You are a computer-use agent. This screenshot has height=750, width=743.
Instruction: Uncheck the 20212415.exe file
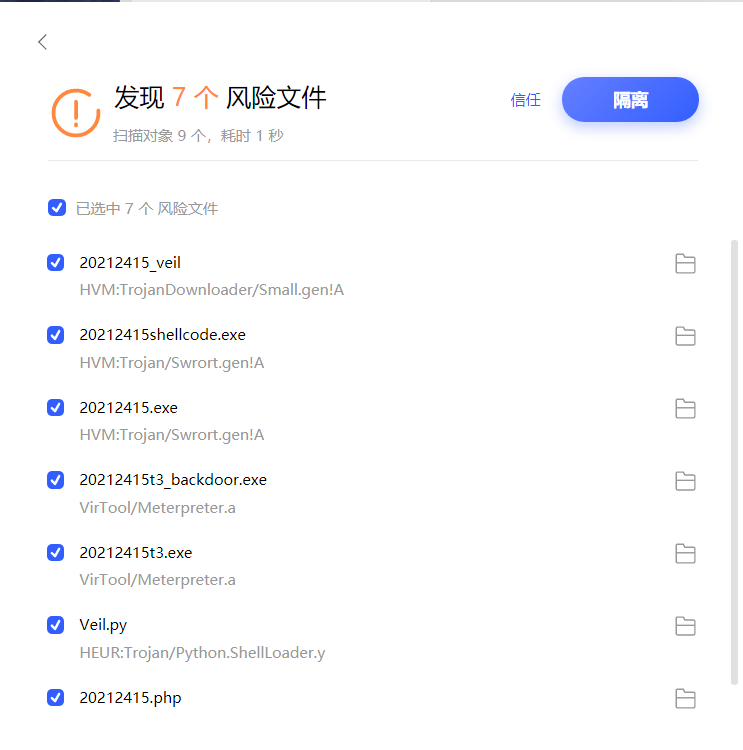(x=56, y=408)
